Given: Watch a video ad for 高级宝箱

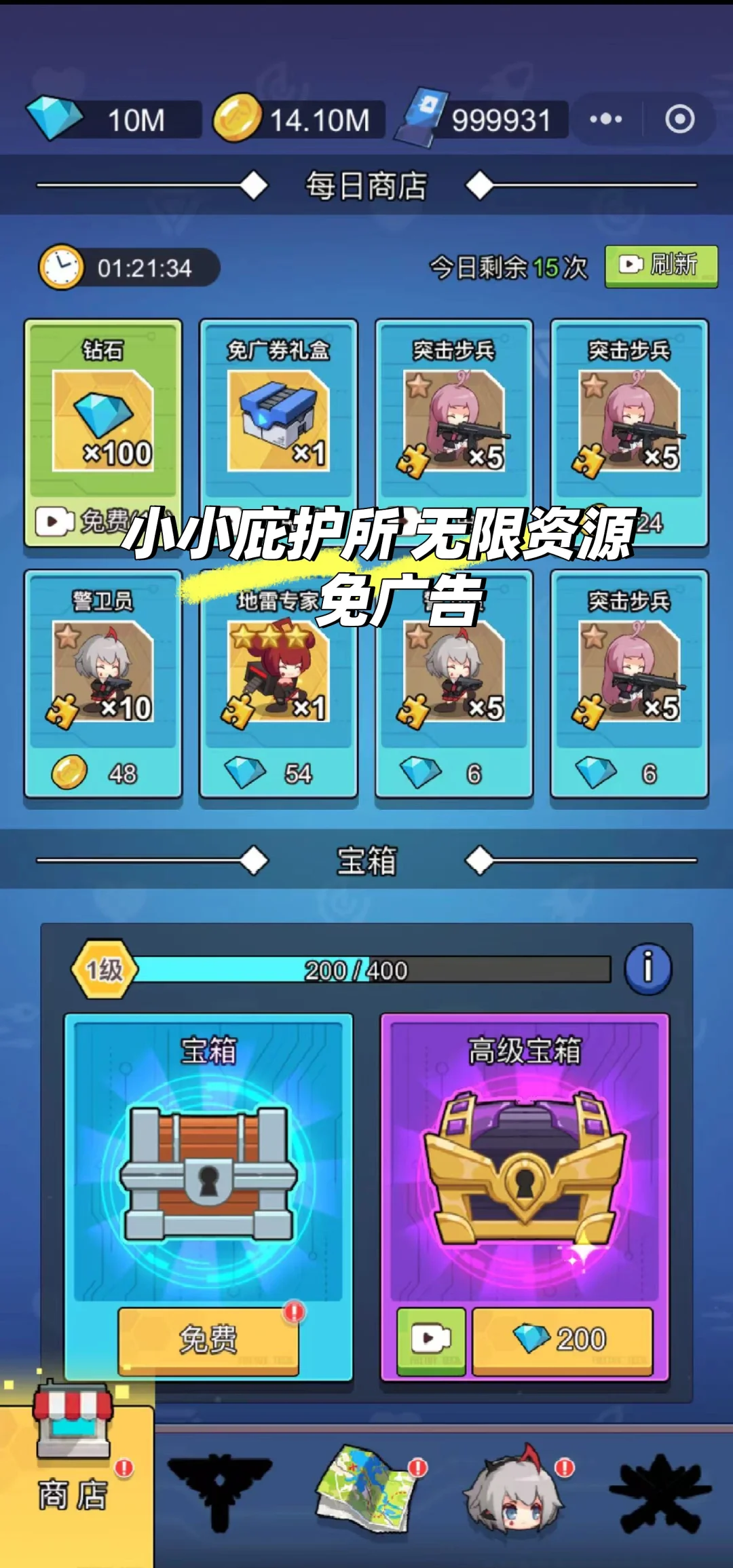Looking at the screenshot, I should point(431,1340).
